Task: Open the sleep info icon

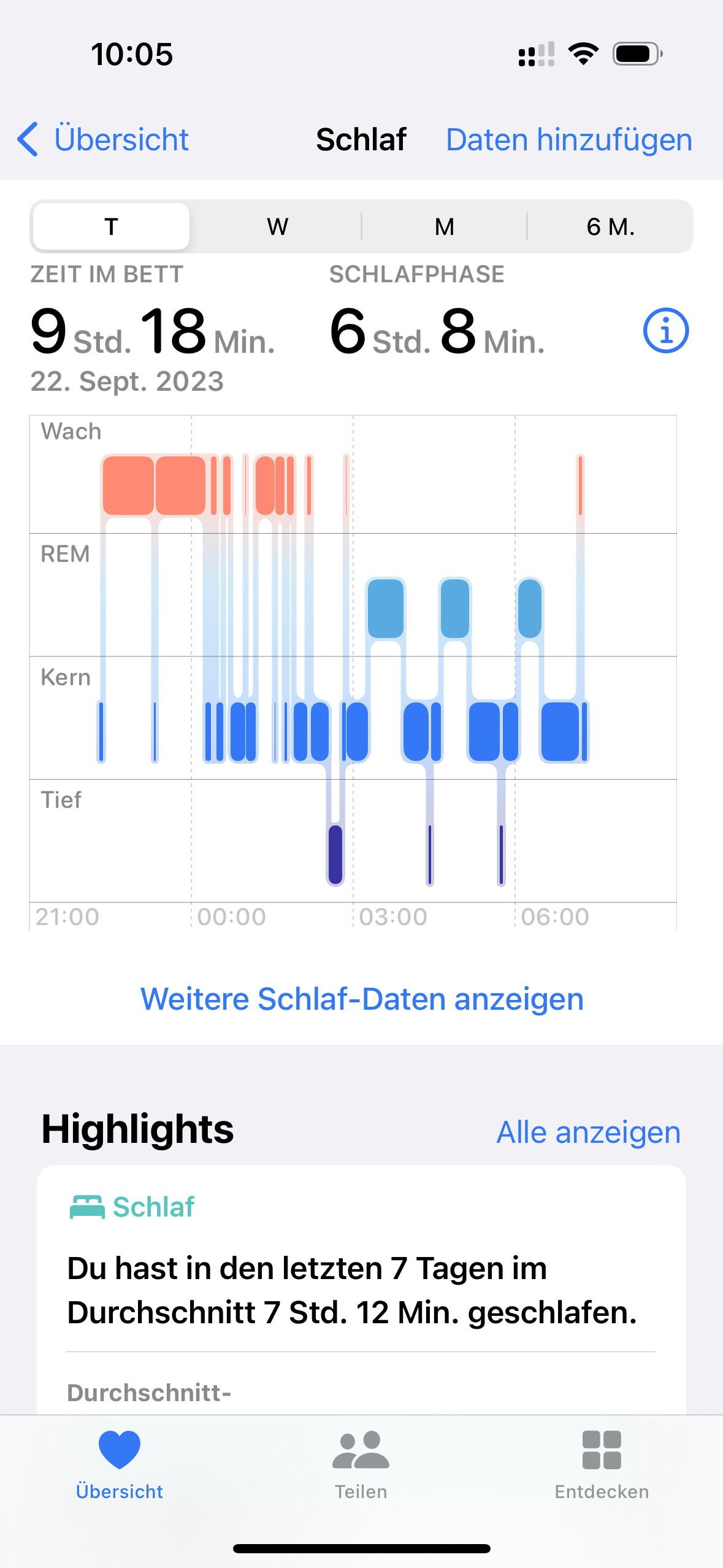Action: (665, 331)
